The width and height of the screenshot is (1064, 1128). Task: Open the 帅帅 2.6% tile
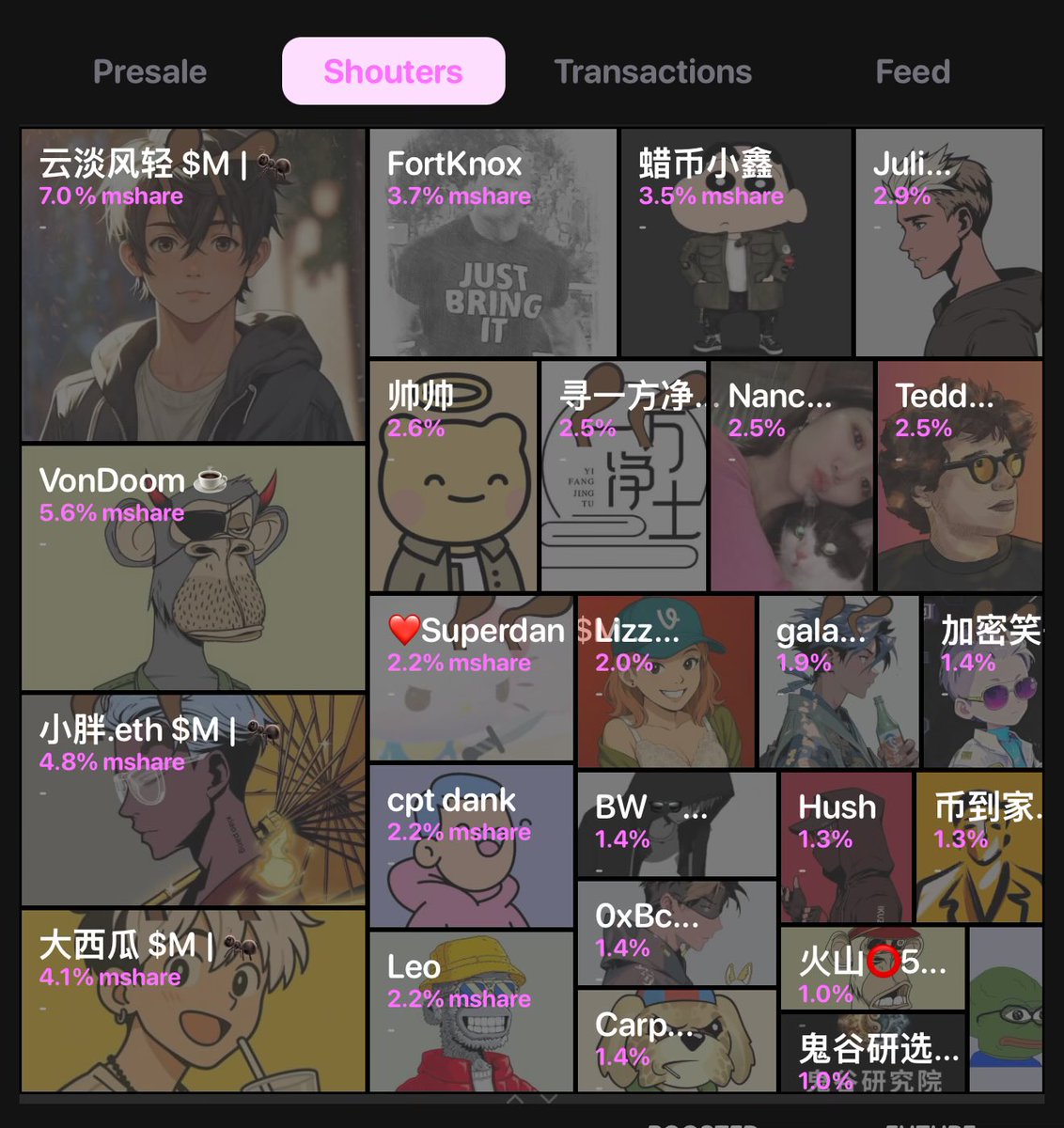click(x=453, y=476)
